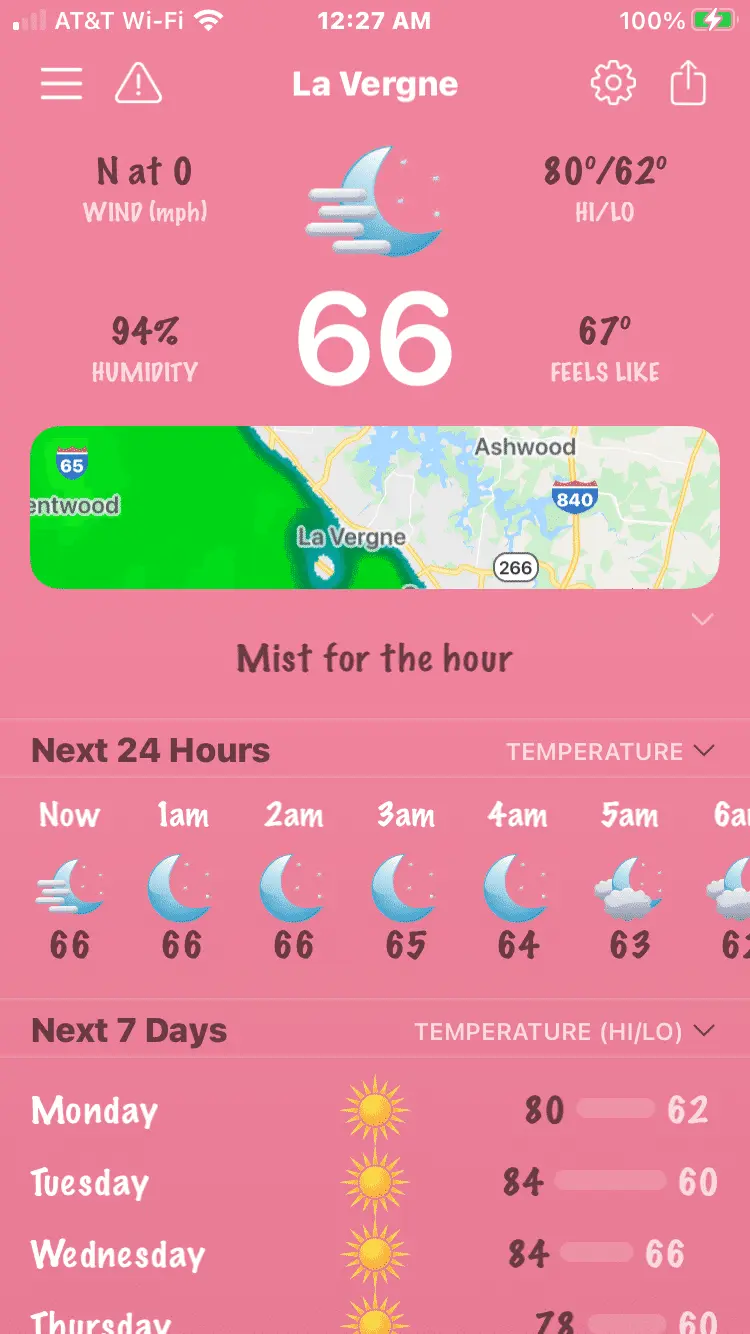
Task: Expand the chevron below the map
Action: click(702, 620)
